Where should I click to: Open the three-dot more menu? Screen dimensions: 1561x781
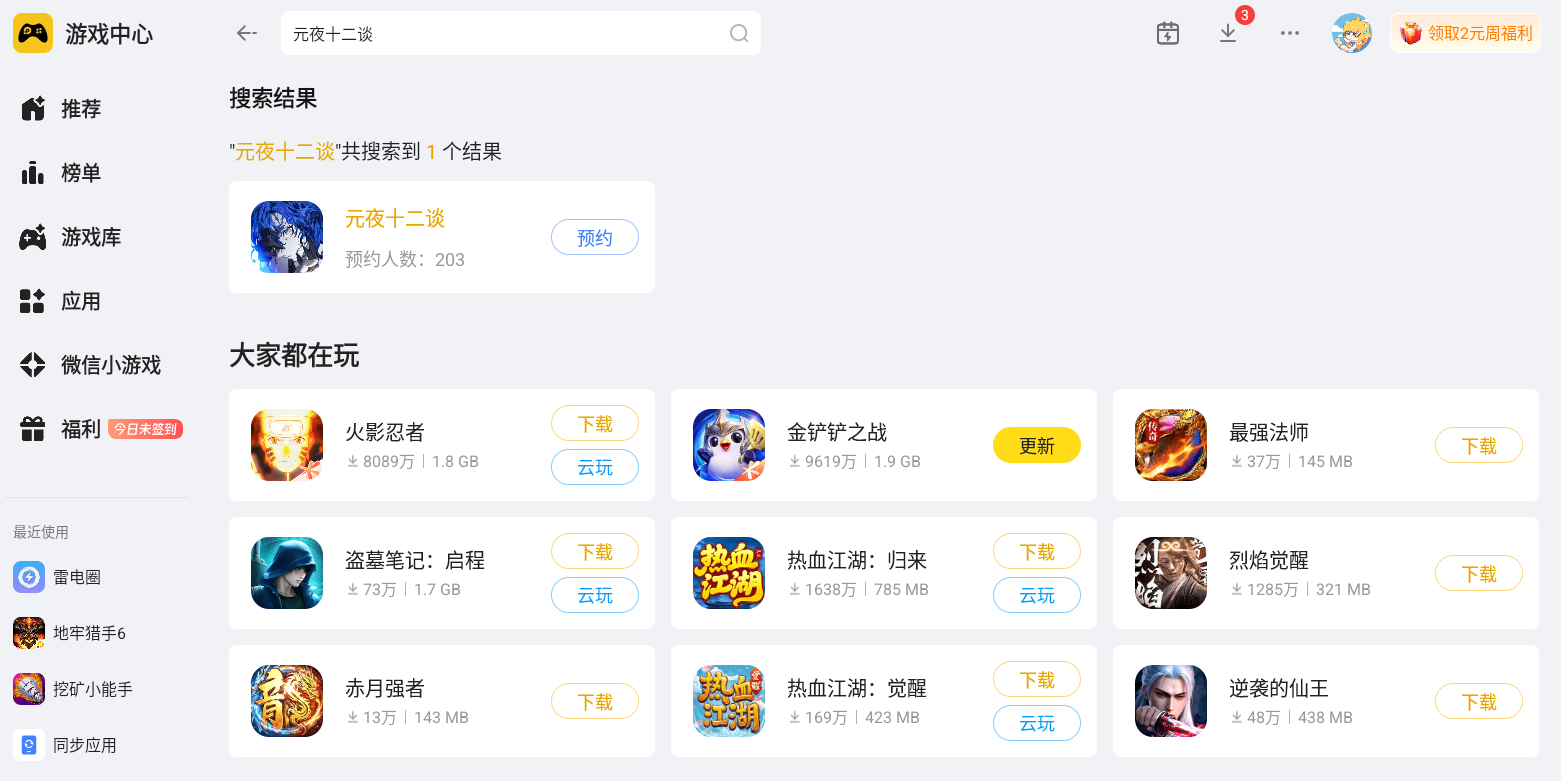click(1290, 33)
